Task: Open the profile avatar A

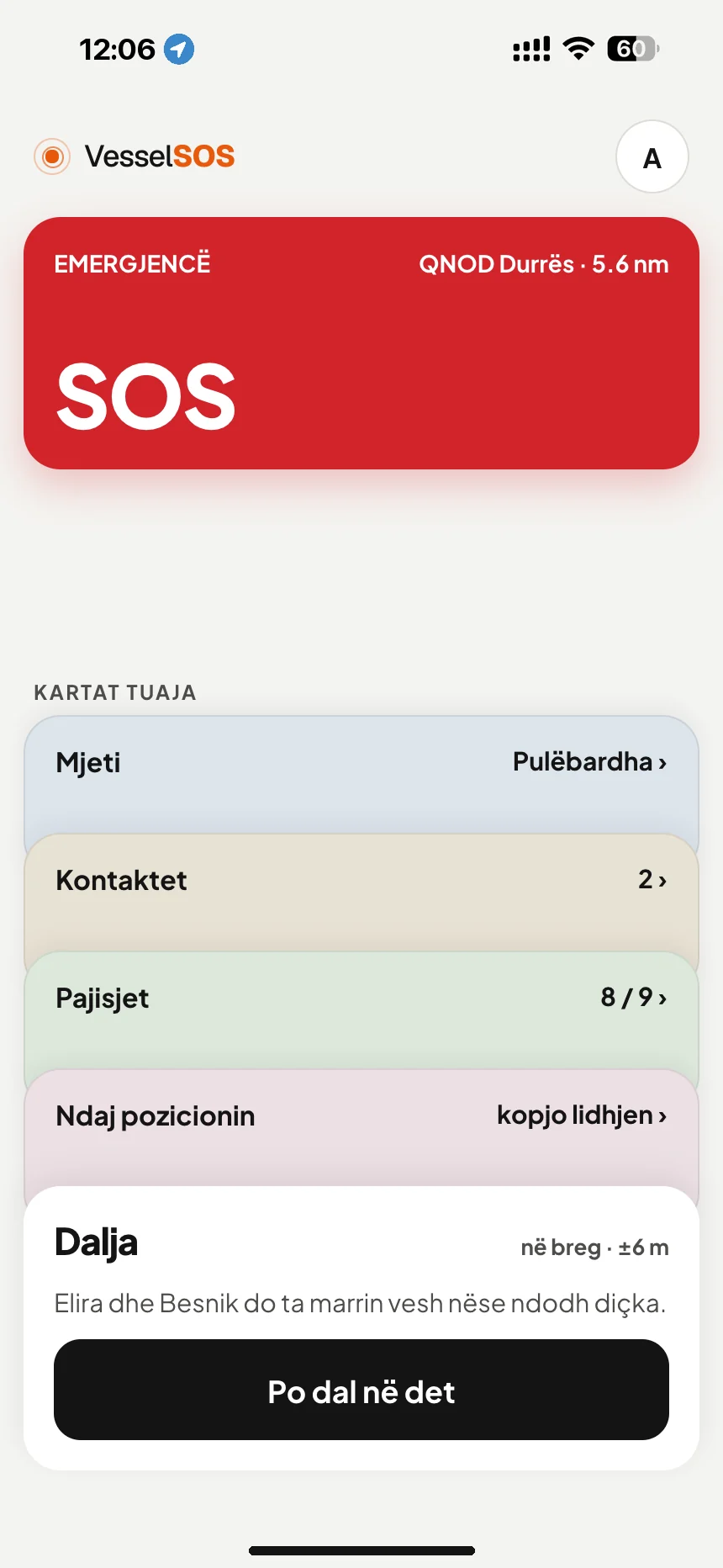Action: click(652, 157)
